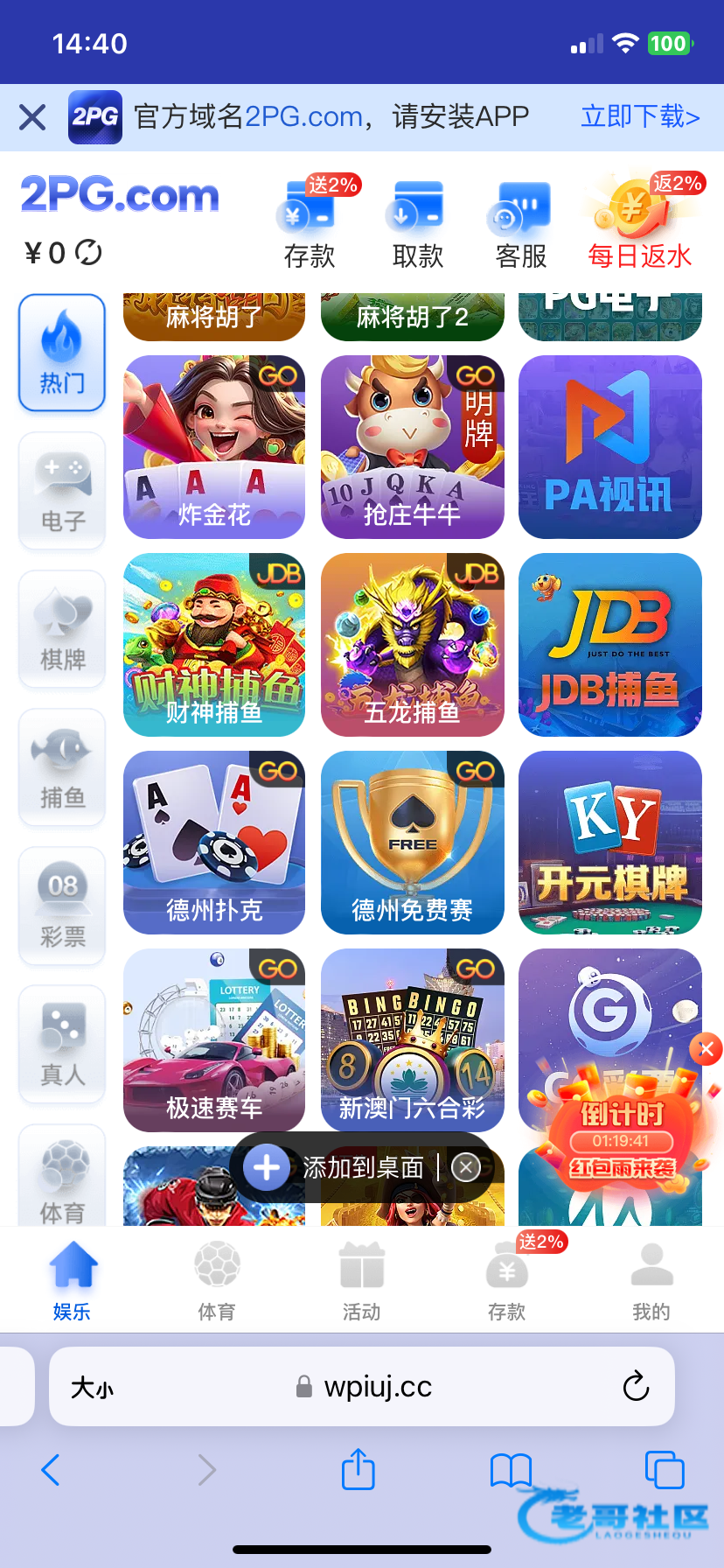
Task: Switch to 彩票 lottery category
Action: [x=62, y=906]
